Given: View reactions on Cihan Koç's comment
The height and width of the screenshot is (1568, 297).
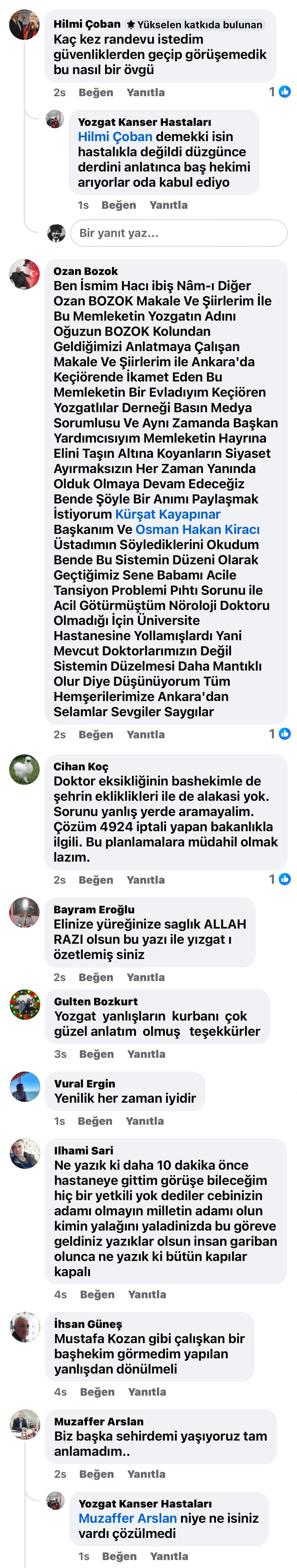Looking at the screenshot, I should [x=280, y=879].
